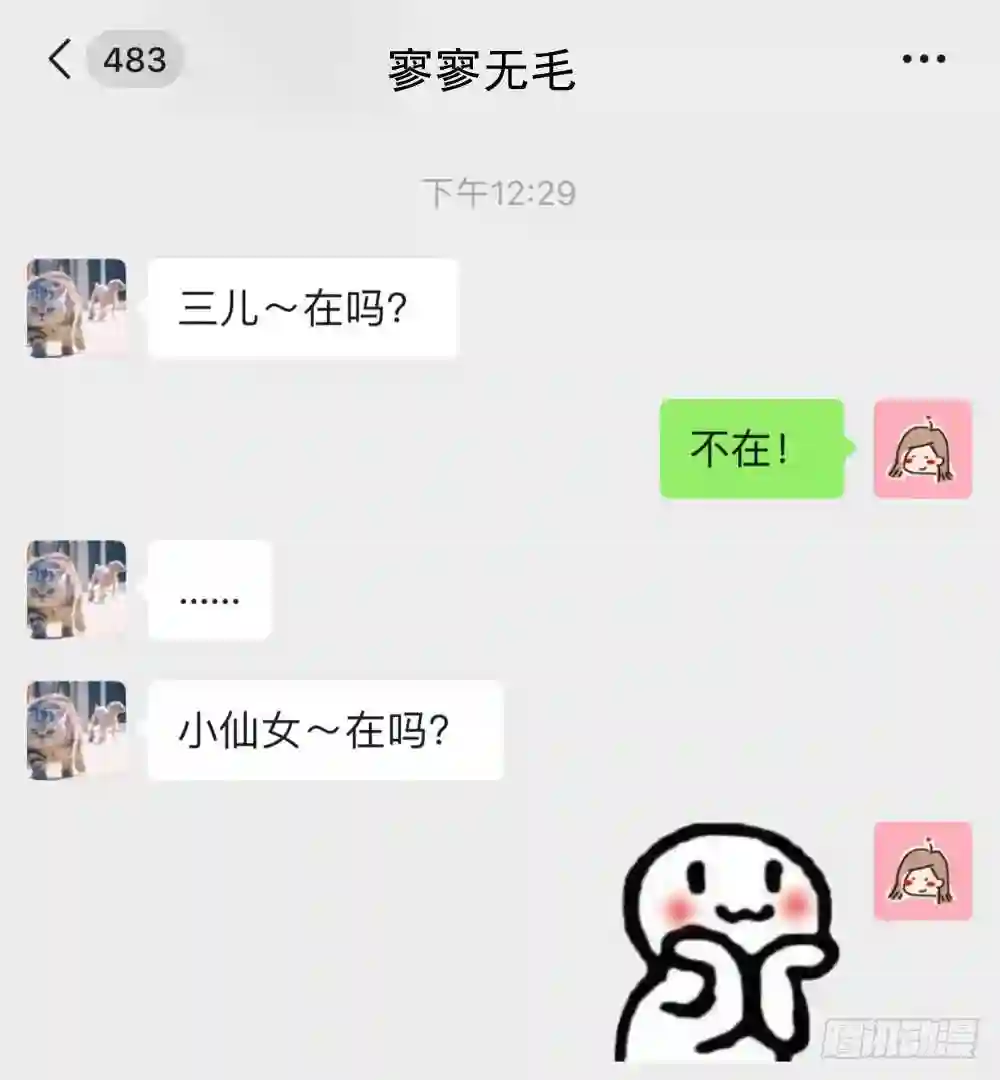Tap the girl avatar beside the sticker
This screenshot has width=1000, height=1080.
pyautogui.click(x=922, y=871)
